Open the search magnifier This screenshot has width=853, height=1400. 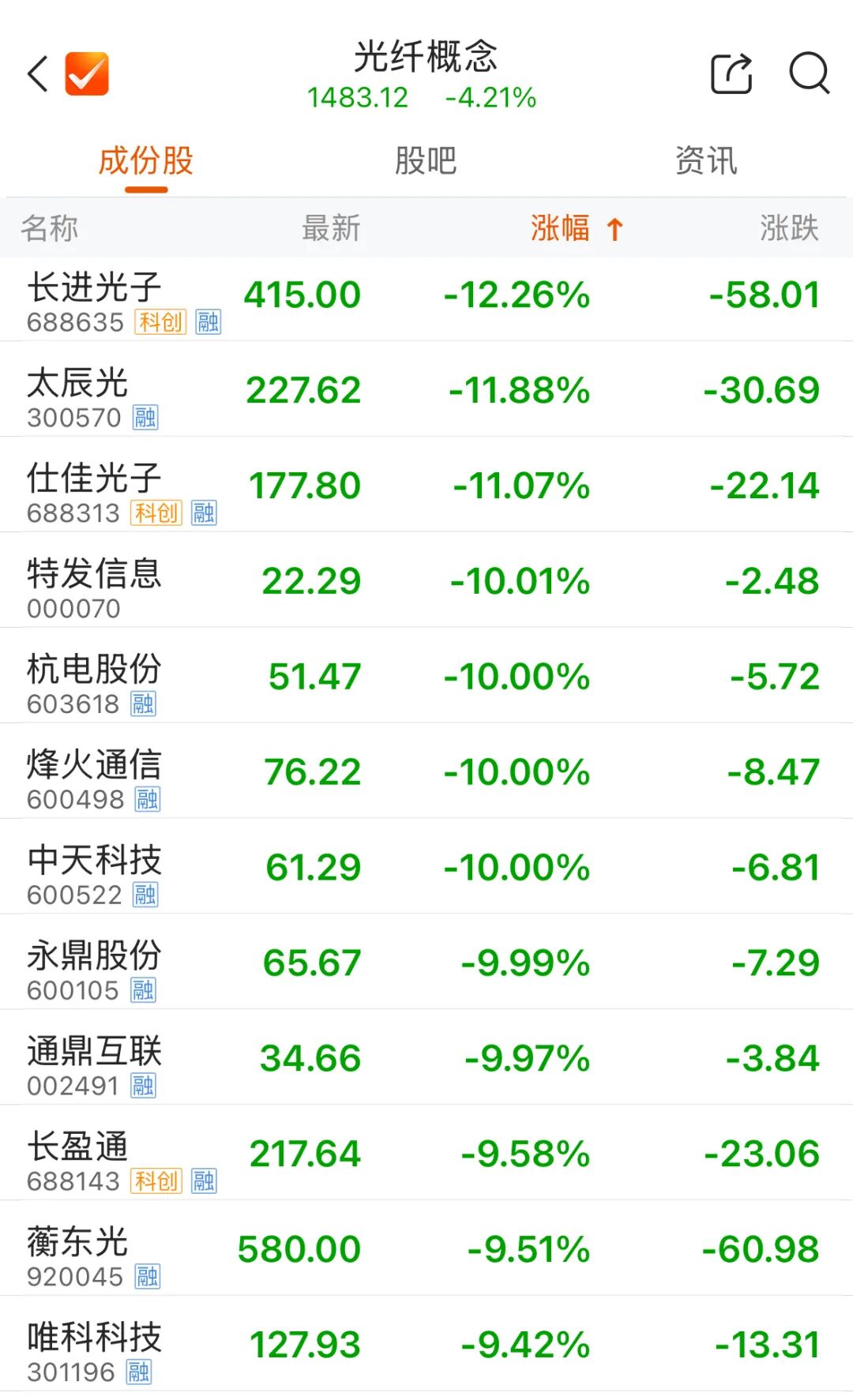click(810, 74)
